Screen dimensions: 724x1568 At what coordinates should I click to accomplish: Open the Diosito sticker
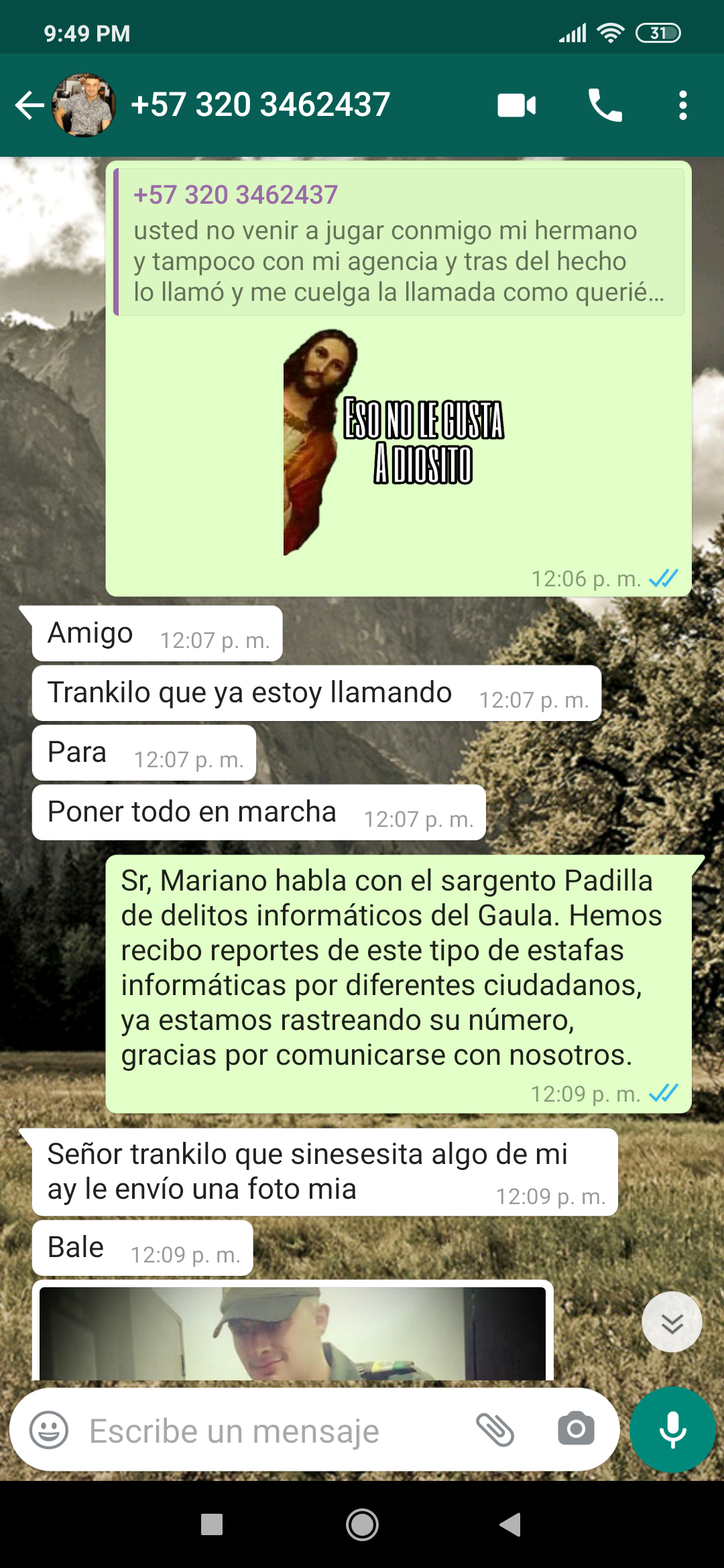(x=394, y=442)
